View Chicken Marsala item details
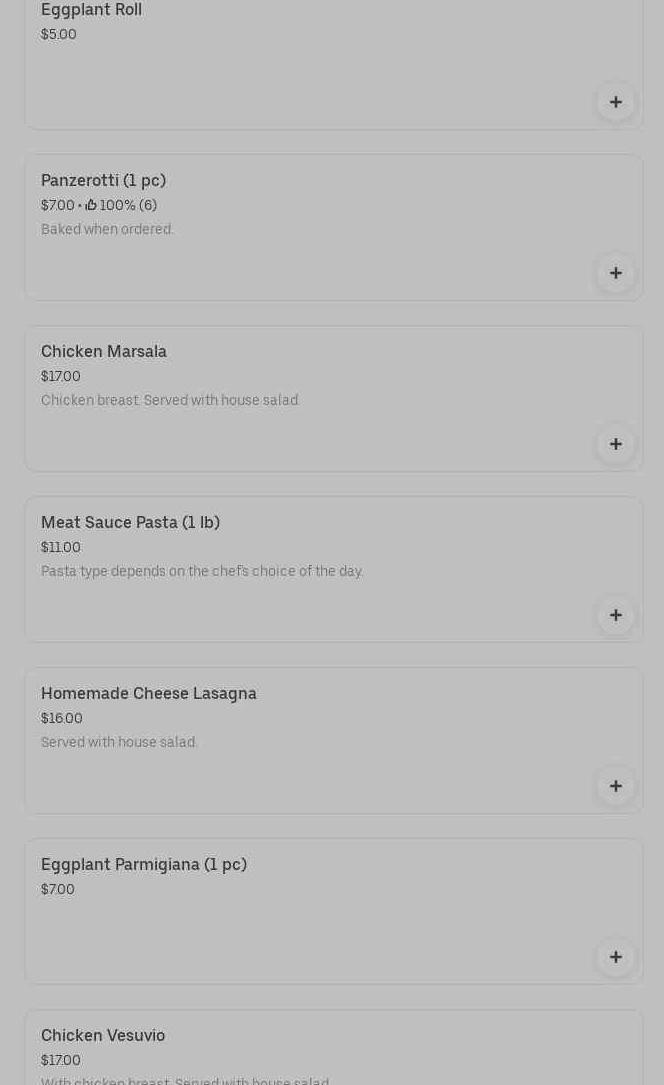Viewport: 664px width, 1085px height. [x=334, y=399]
